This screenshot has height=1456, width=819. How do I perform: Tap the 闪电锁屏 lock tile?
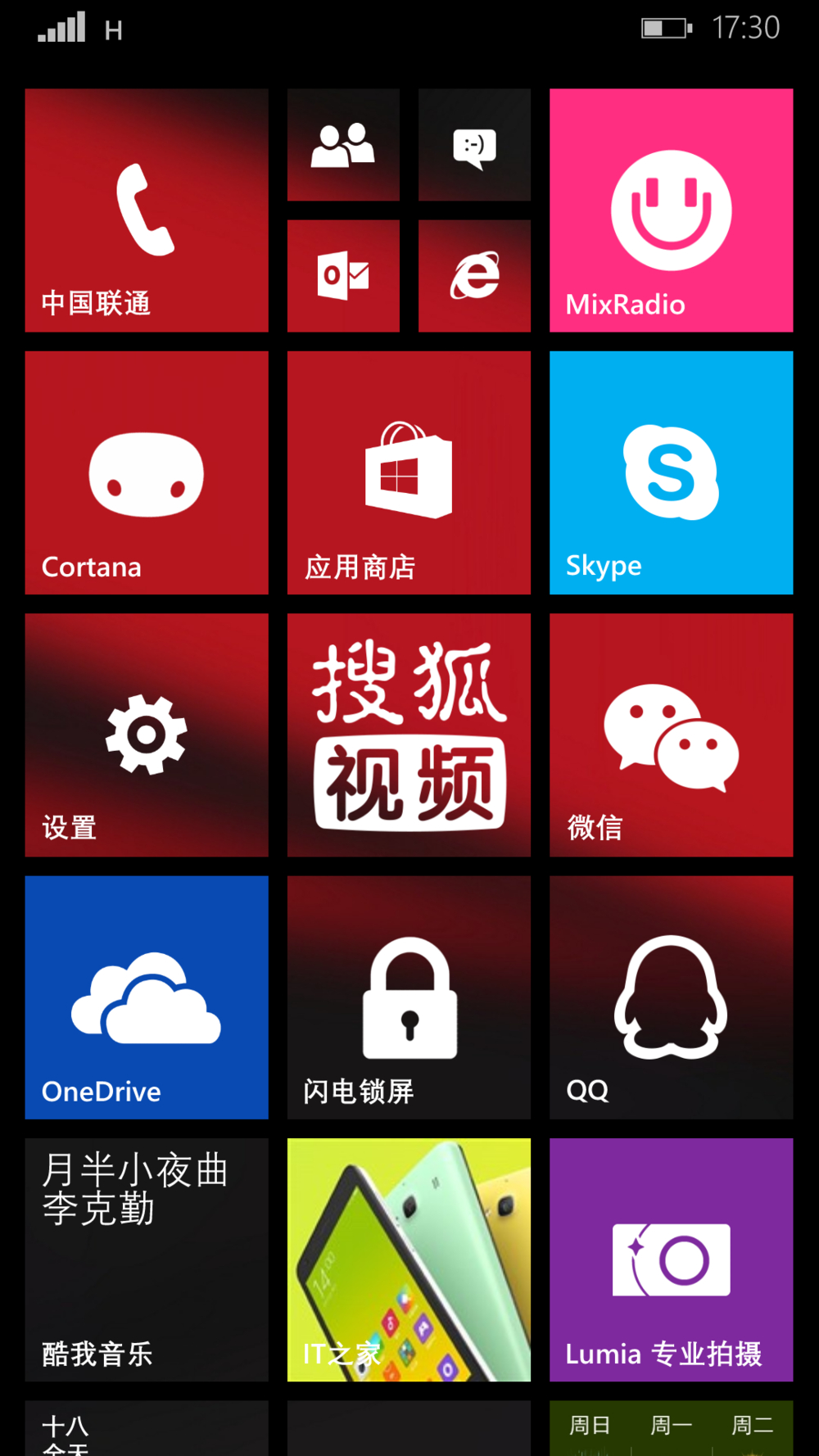[409, 997]
